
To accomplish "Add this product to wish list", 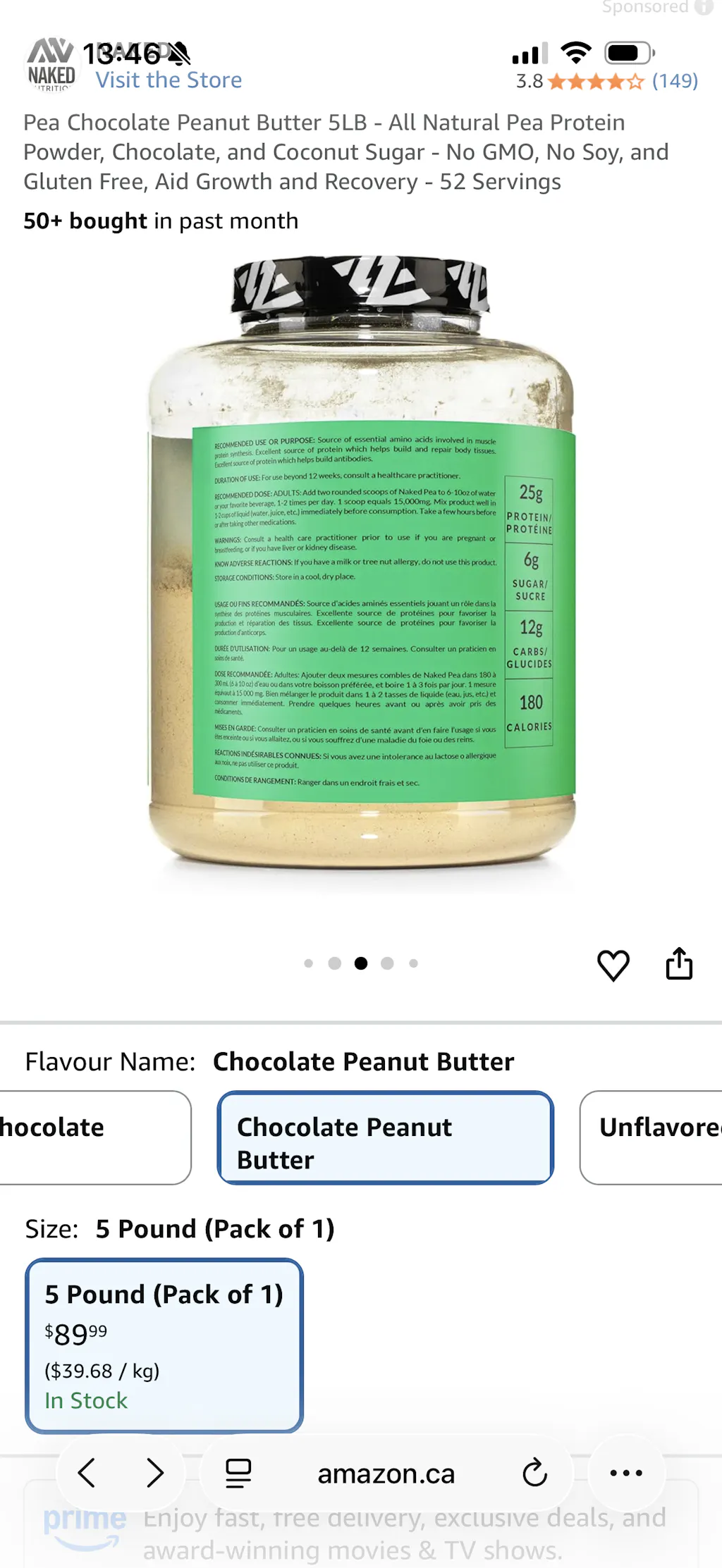I will (613, 965).
